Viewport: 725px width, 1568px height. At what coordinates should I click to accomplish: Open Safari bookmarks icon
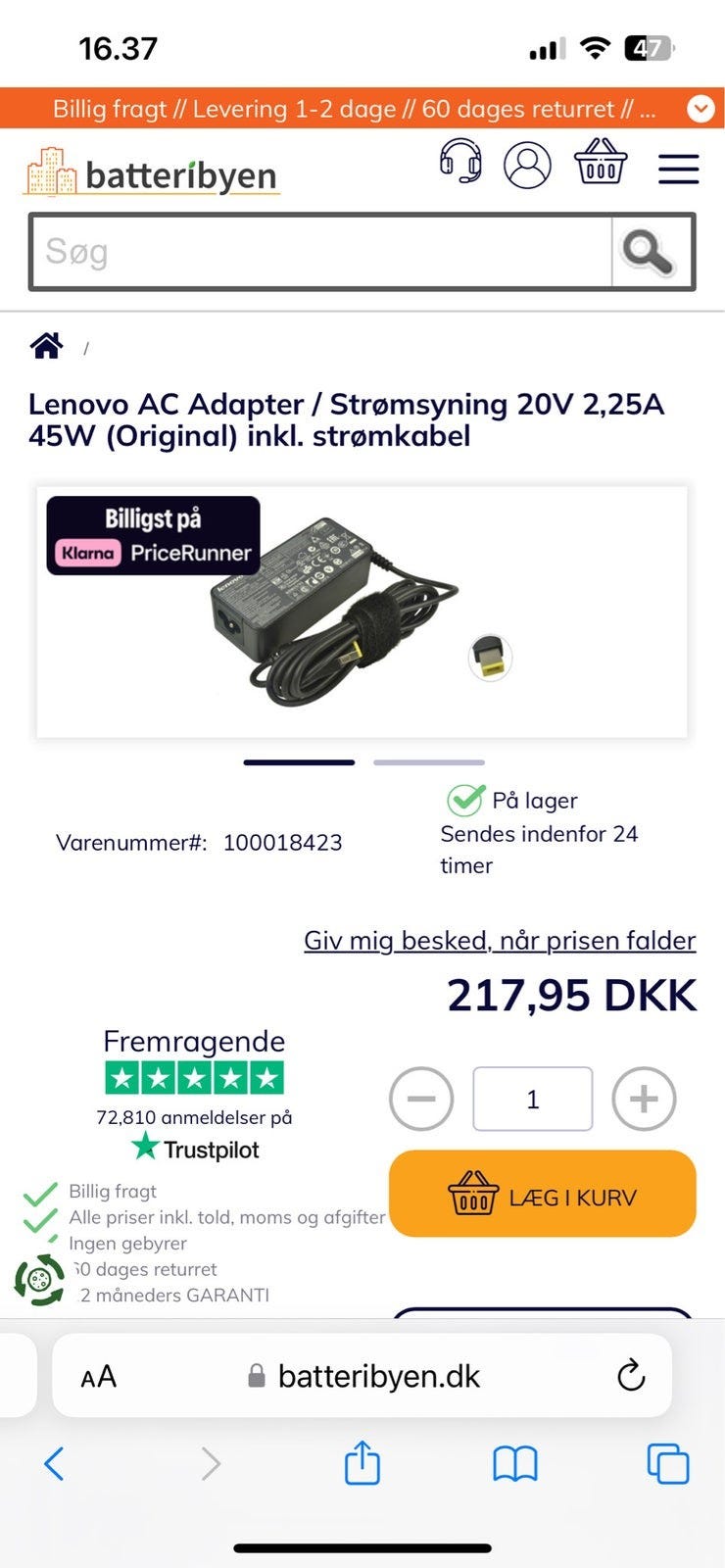coord(513,1465)
